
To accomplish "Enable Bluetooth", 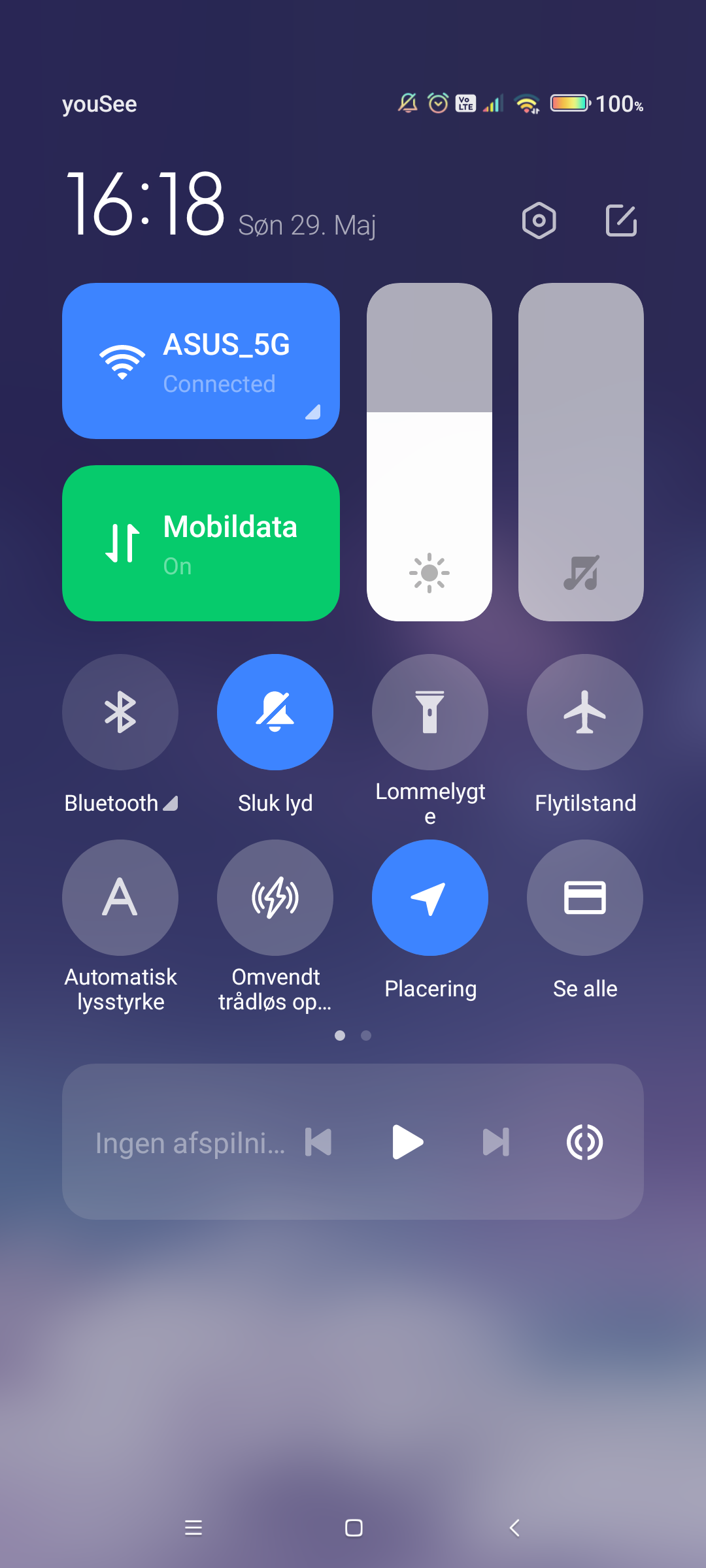I will (x=120, y=712).
